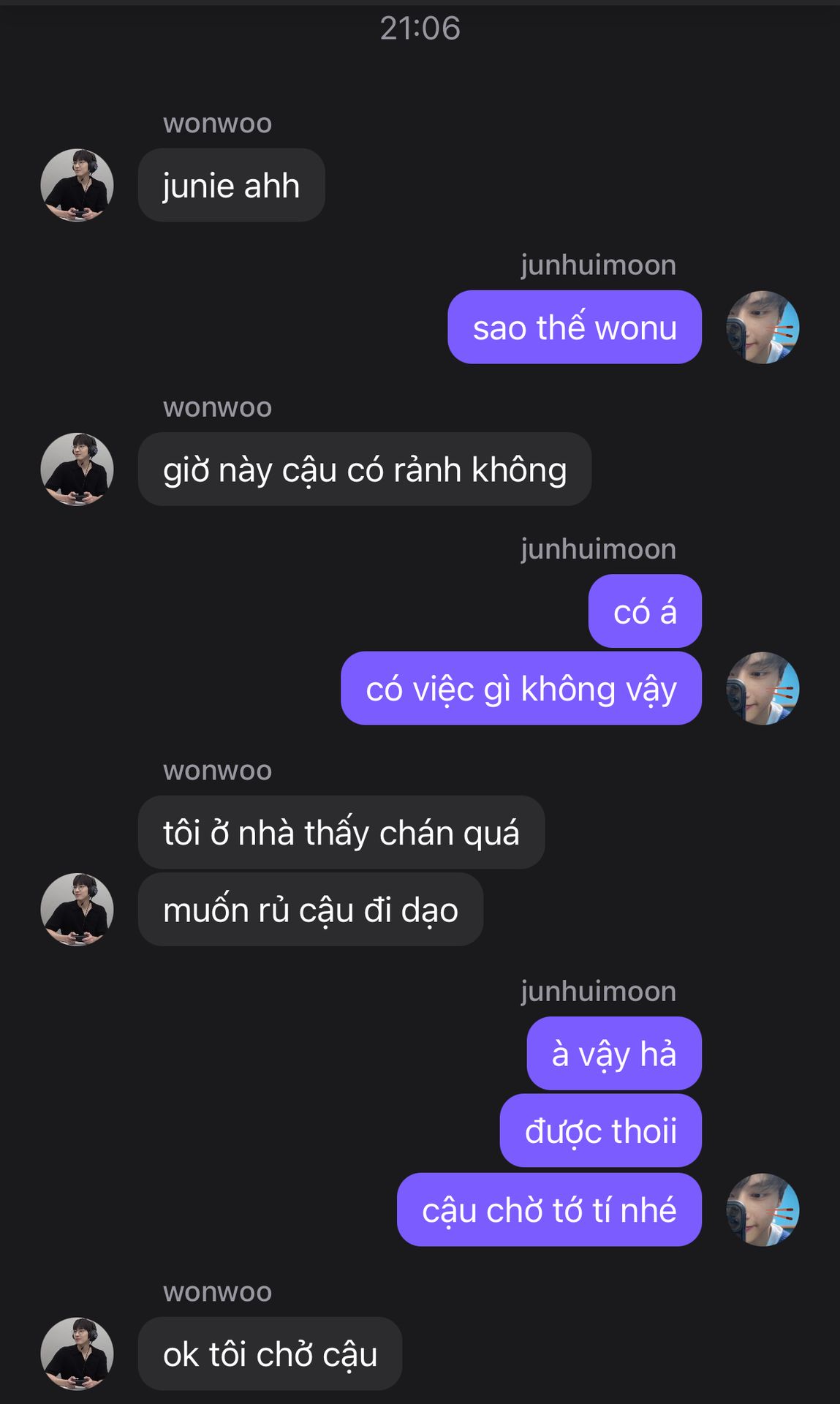Select the "giờ này cậu có rảnh không" message
840x1404 pixels.
(x=365, y=469)
